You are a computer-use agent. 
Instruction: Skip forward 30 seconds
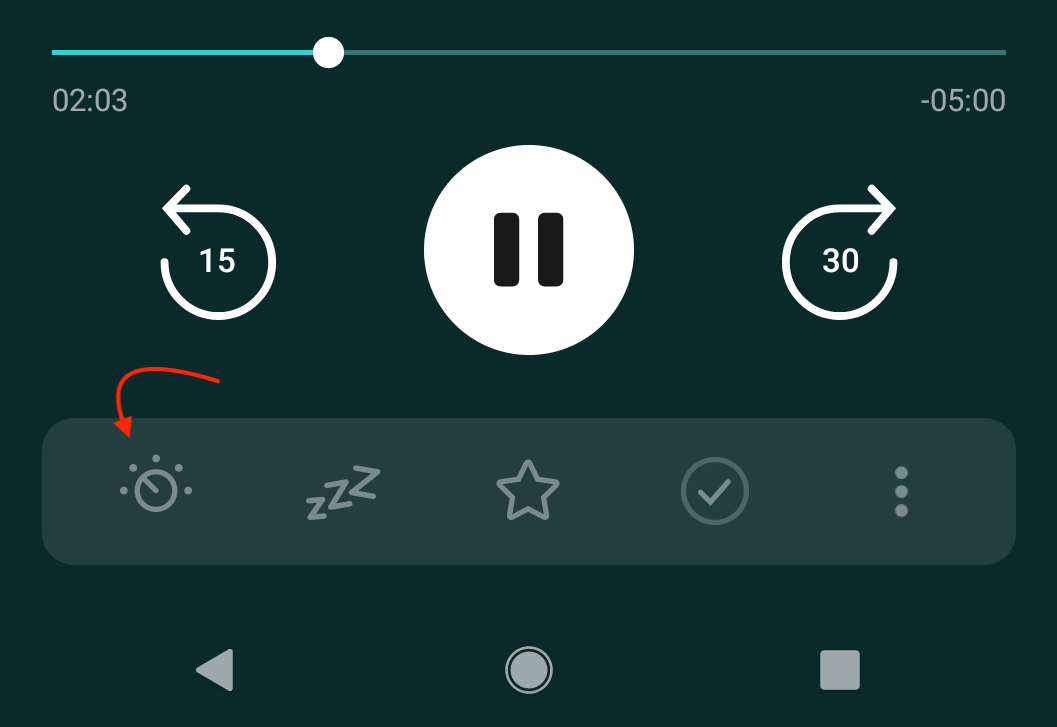(x=840, y=256)
